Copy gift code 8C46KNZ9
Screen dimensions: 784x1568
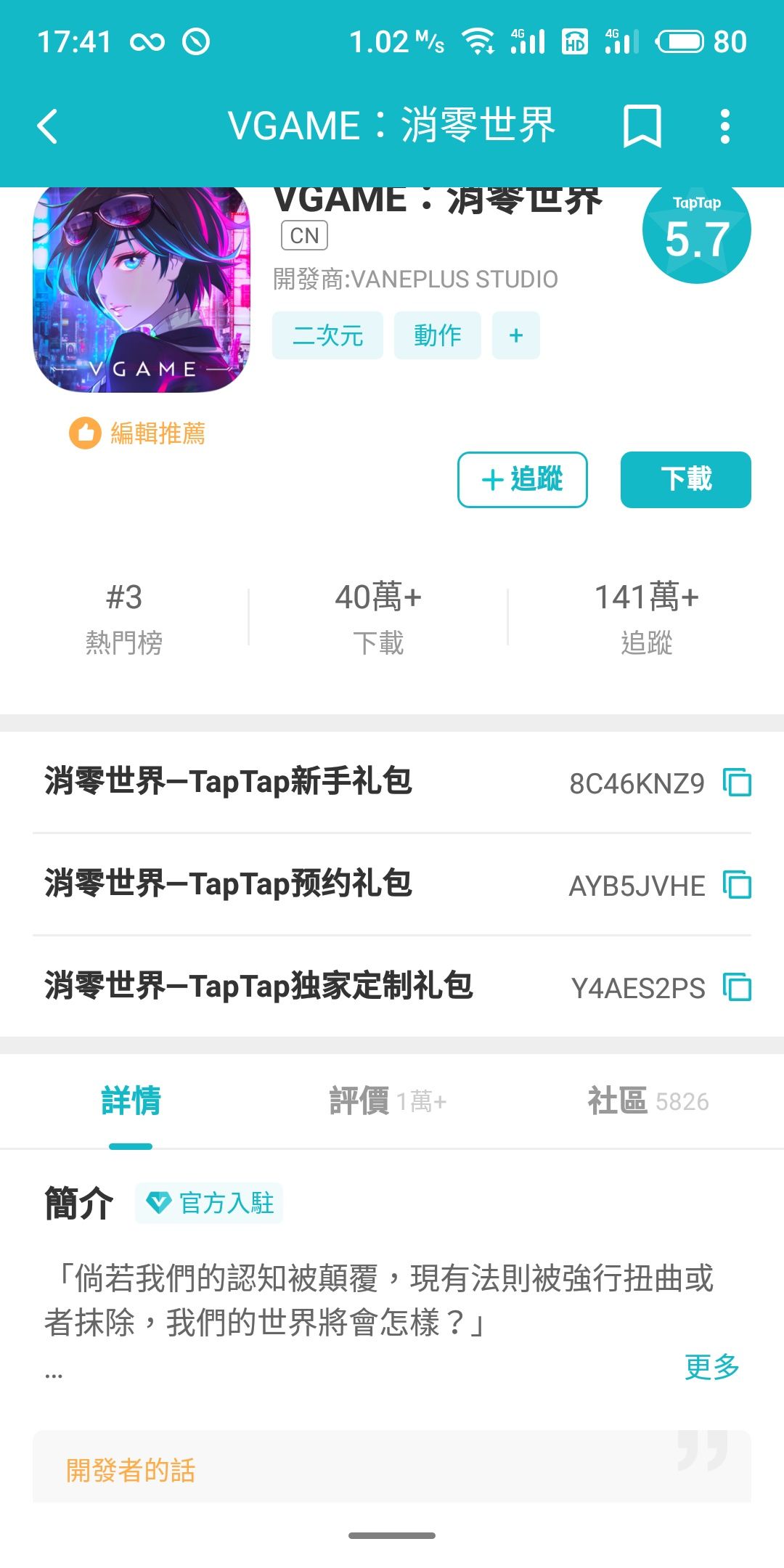coord(738,783)
